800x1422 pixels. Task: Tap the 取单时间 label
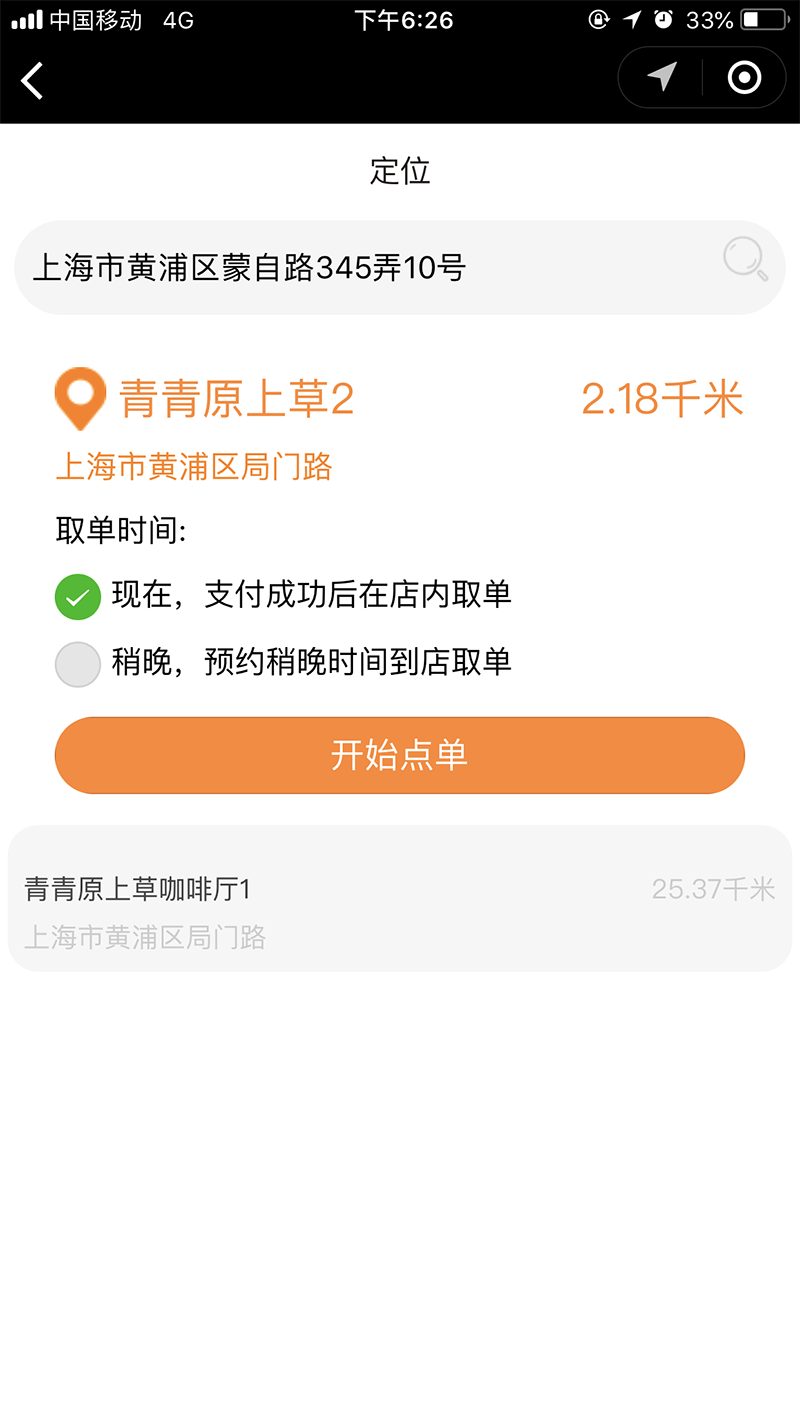coord(113,530)
